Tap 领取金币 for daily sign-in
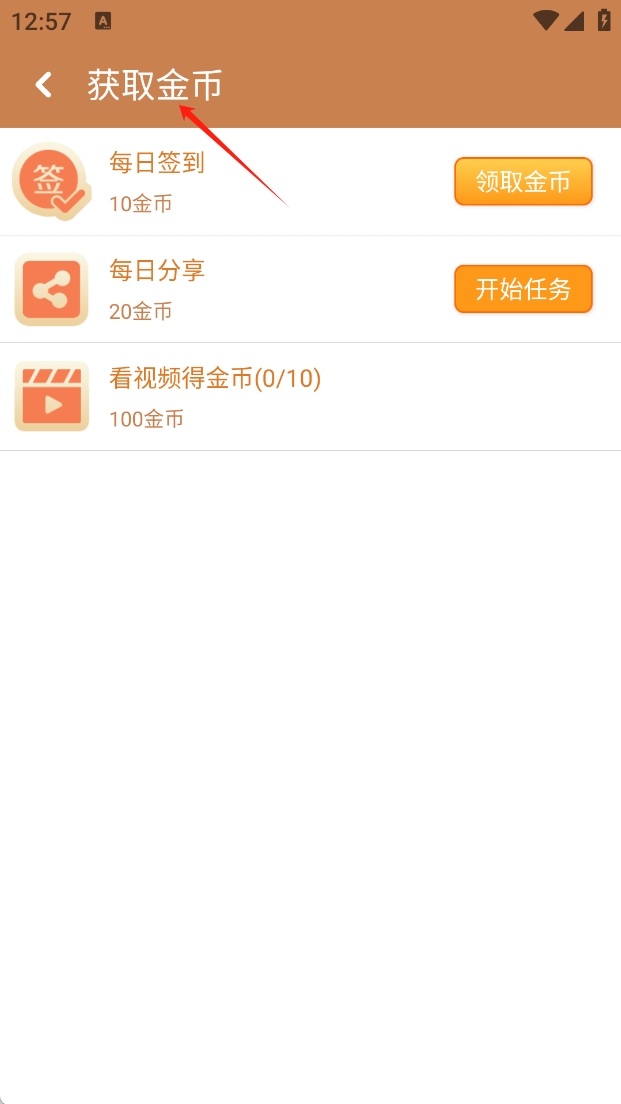Viewport: 621px width, 1104px height. click(523, 182)
